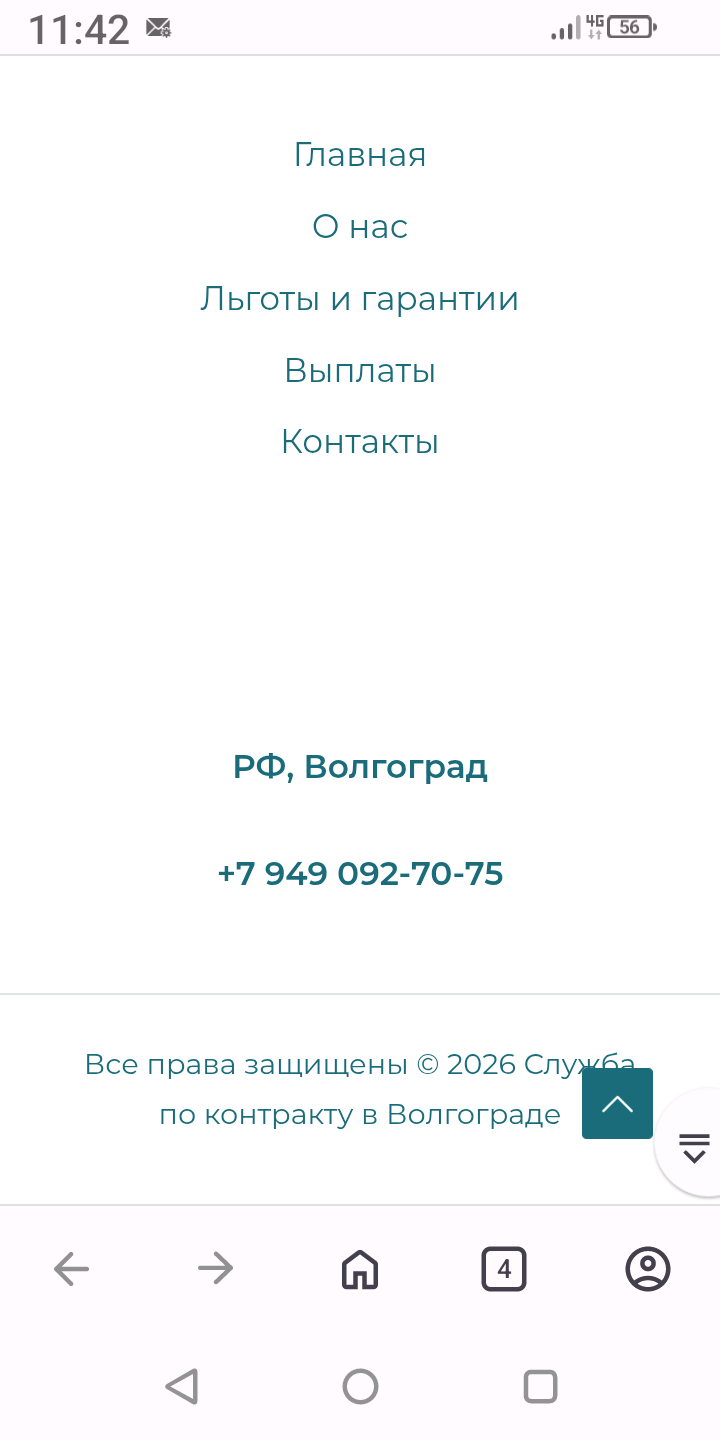Open the browser home page
The height and width of the screenshot is (1440, 720).
pos(360,1270)
